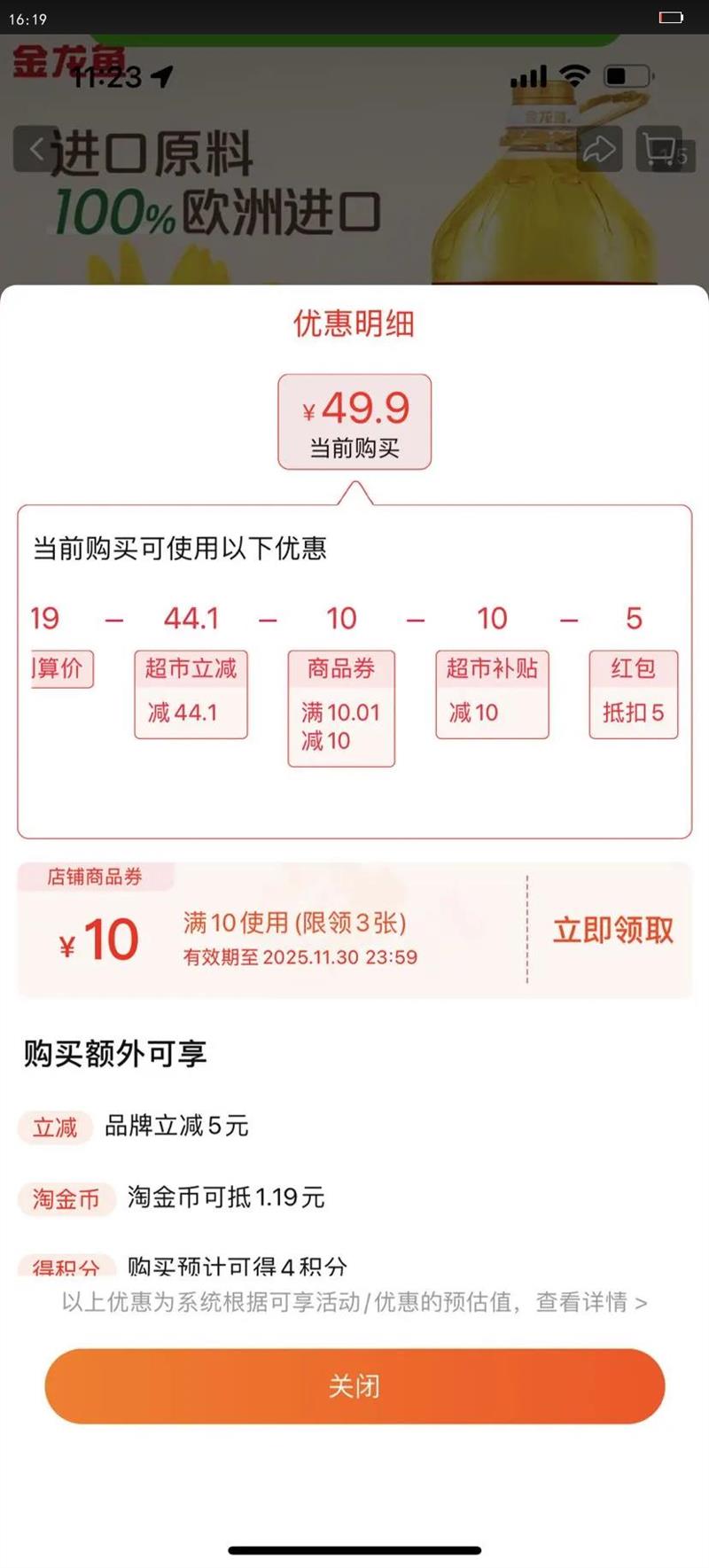The image size is (709, 1568).
Task: Open the share icon
Action: click(x=600, y=149)
